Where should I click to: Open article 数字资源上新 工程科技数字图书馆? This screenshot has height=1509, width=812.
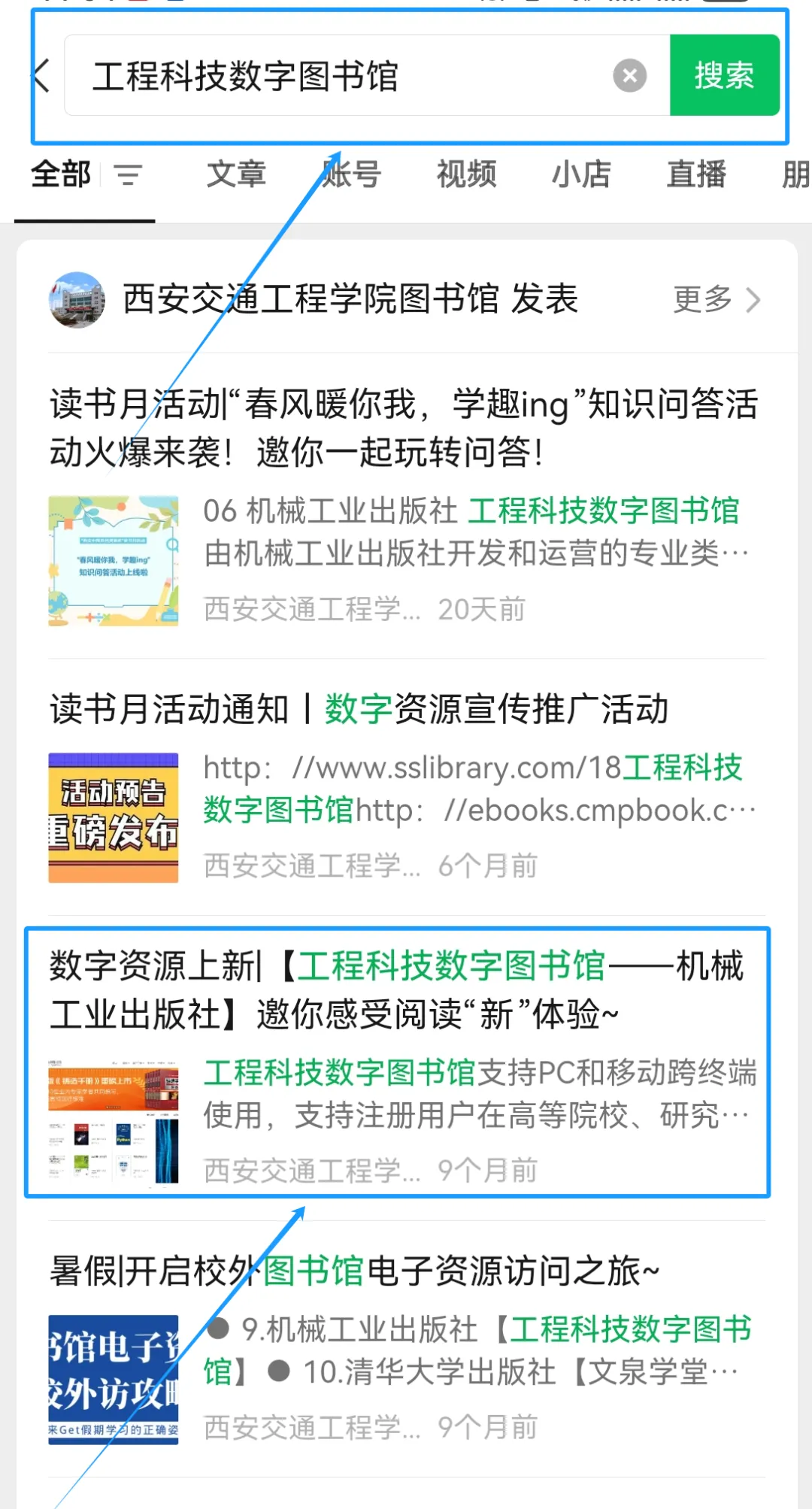point(397,989)
